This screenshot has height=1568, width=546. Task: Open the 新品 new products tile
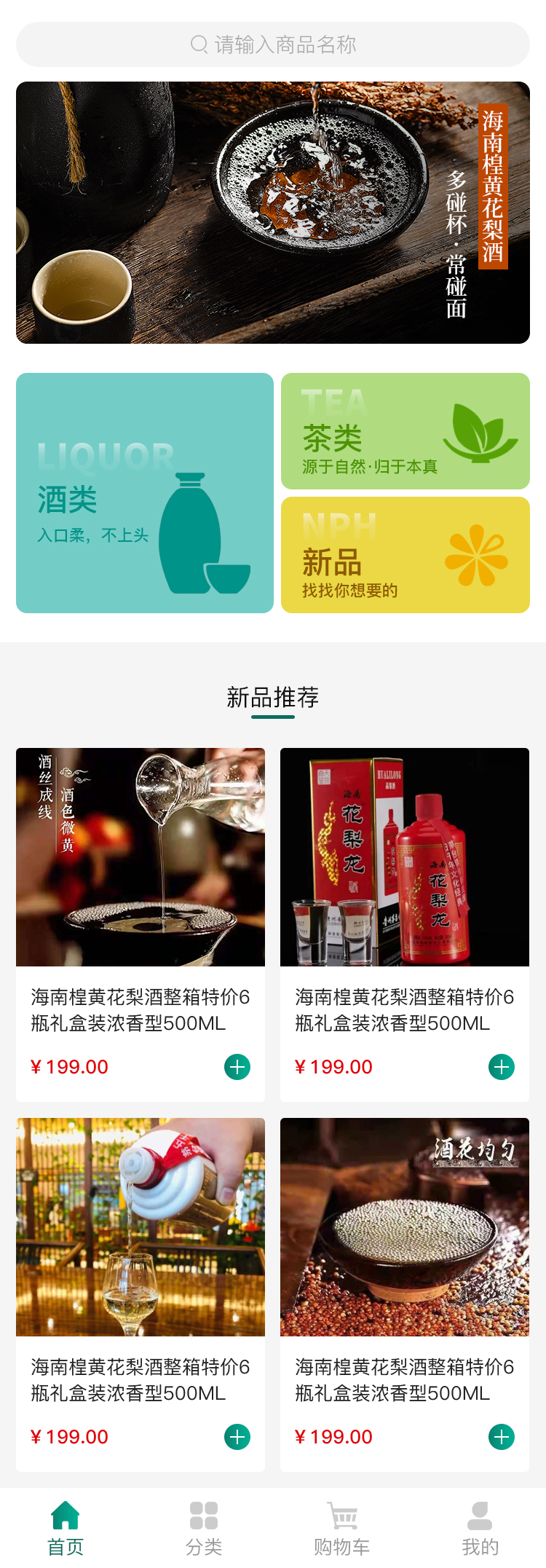405,555
